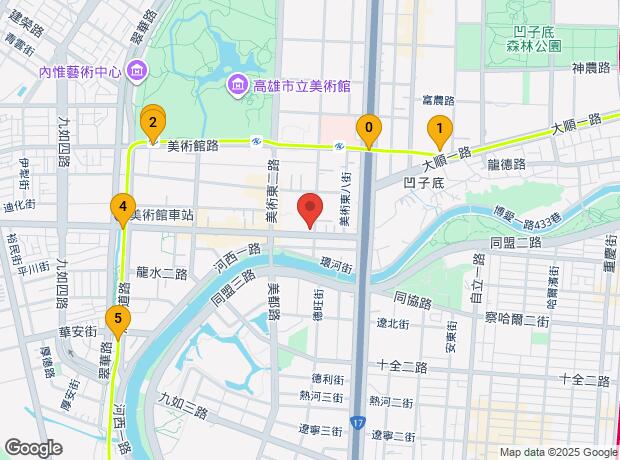Tap the red location pin
Screen dimensions: 620x460
click(310, 210)
